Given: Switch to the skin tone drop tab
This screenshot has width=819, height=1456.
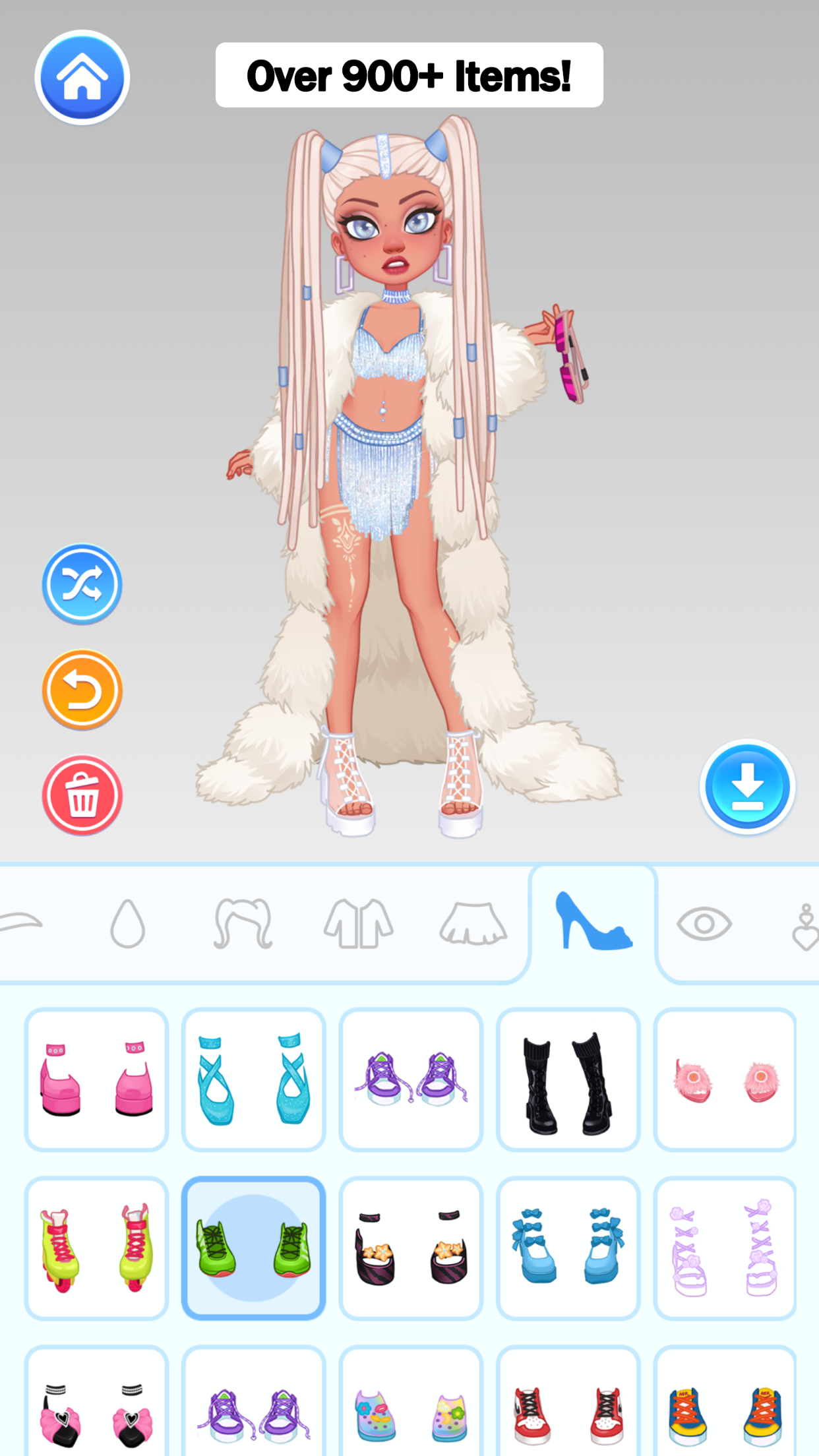Looking at the screenshot, I should [127, 923].
